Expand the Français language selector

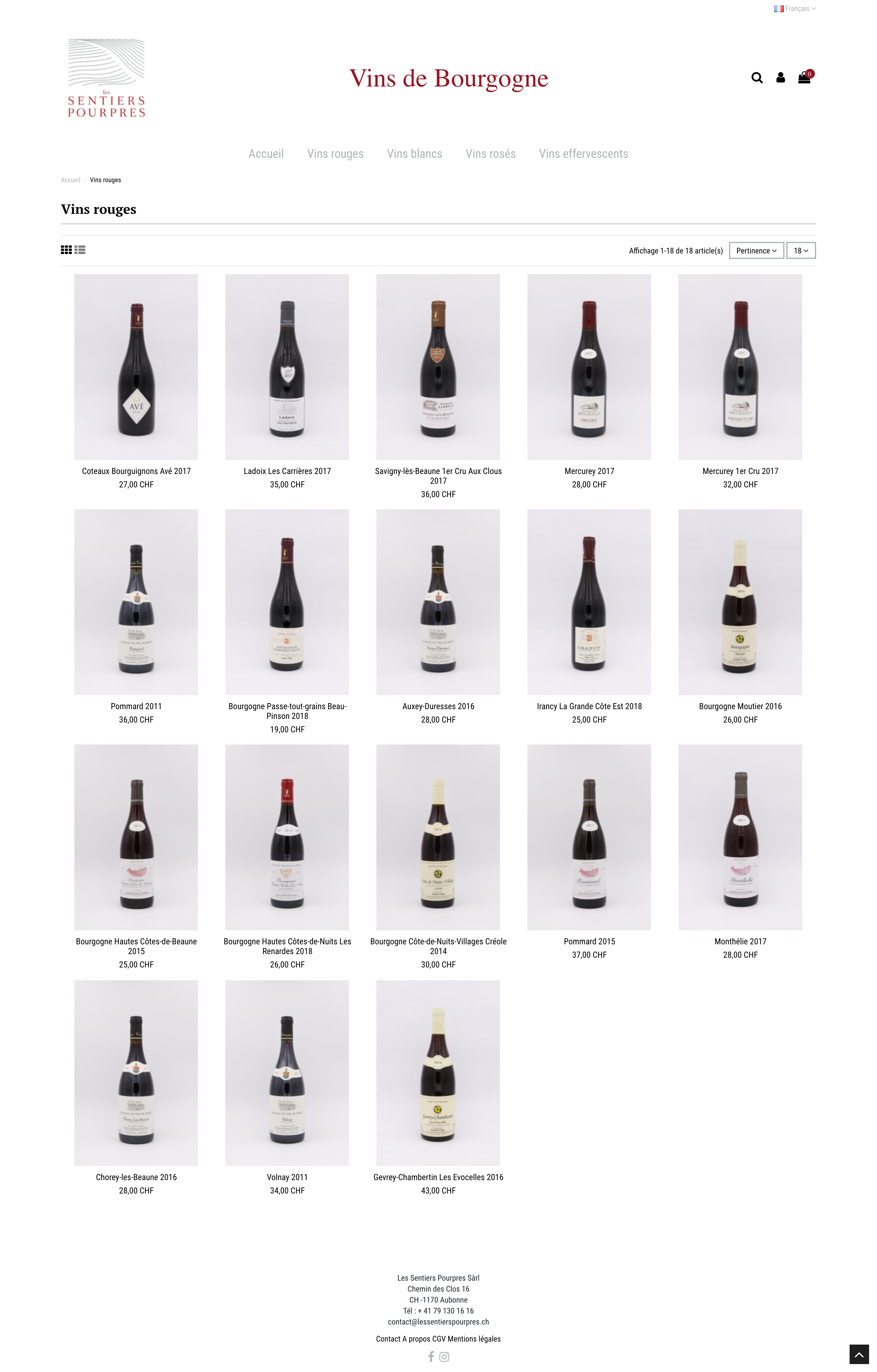click(795, 9)
